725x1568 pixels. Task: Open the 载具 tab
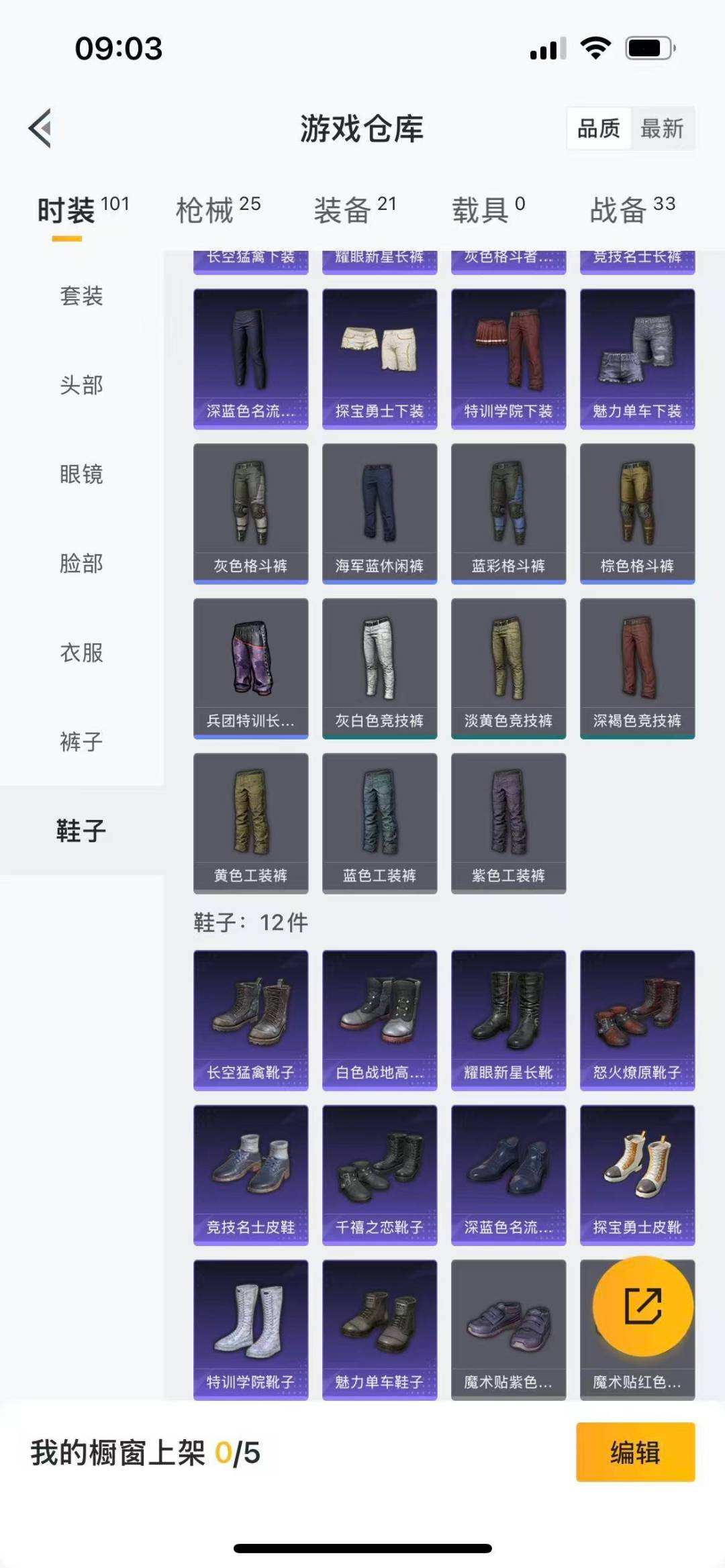(x=488, y=210)
